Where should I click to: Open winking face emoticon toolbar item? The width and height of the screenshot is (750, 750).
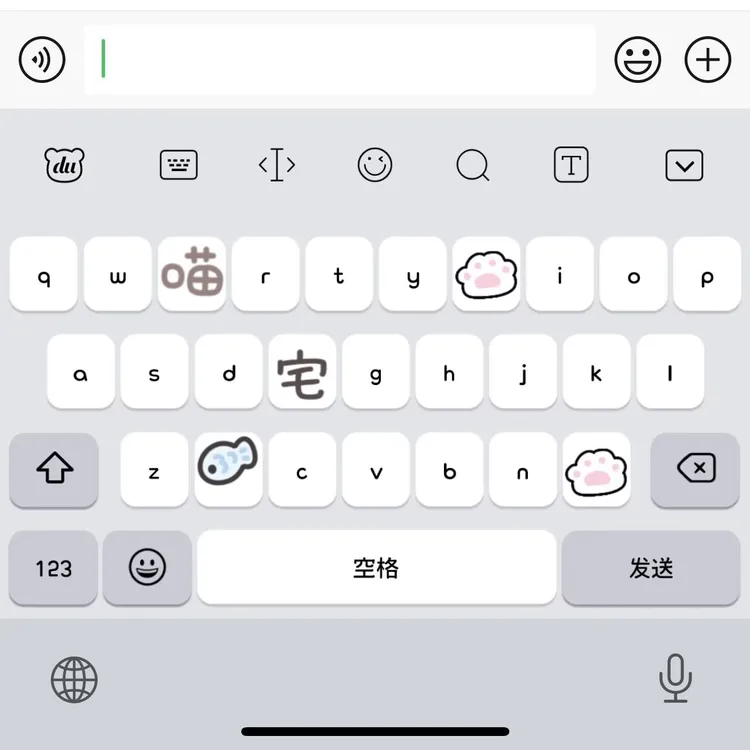(375, 165)
